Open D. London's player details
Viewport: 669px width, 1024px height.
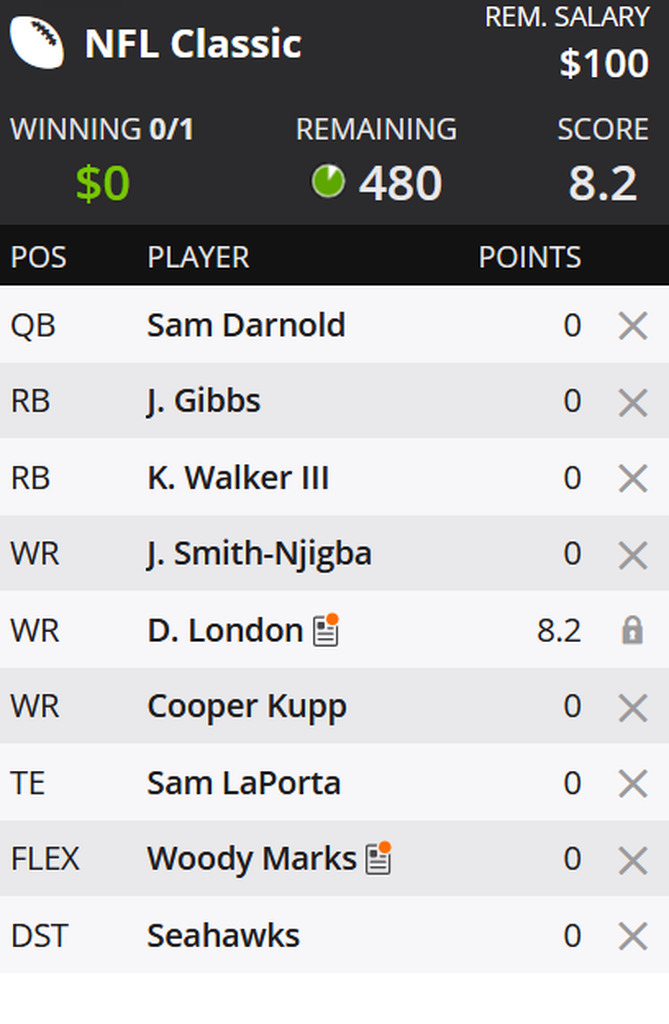click(x=225, y=631)
